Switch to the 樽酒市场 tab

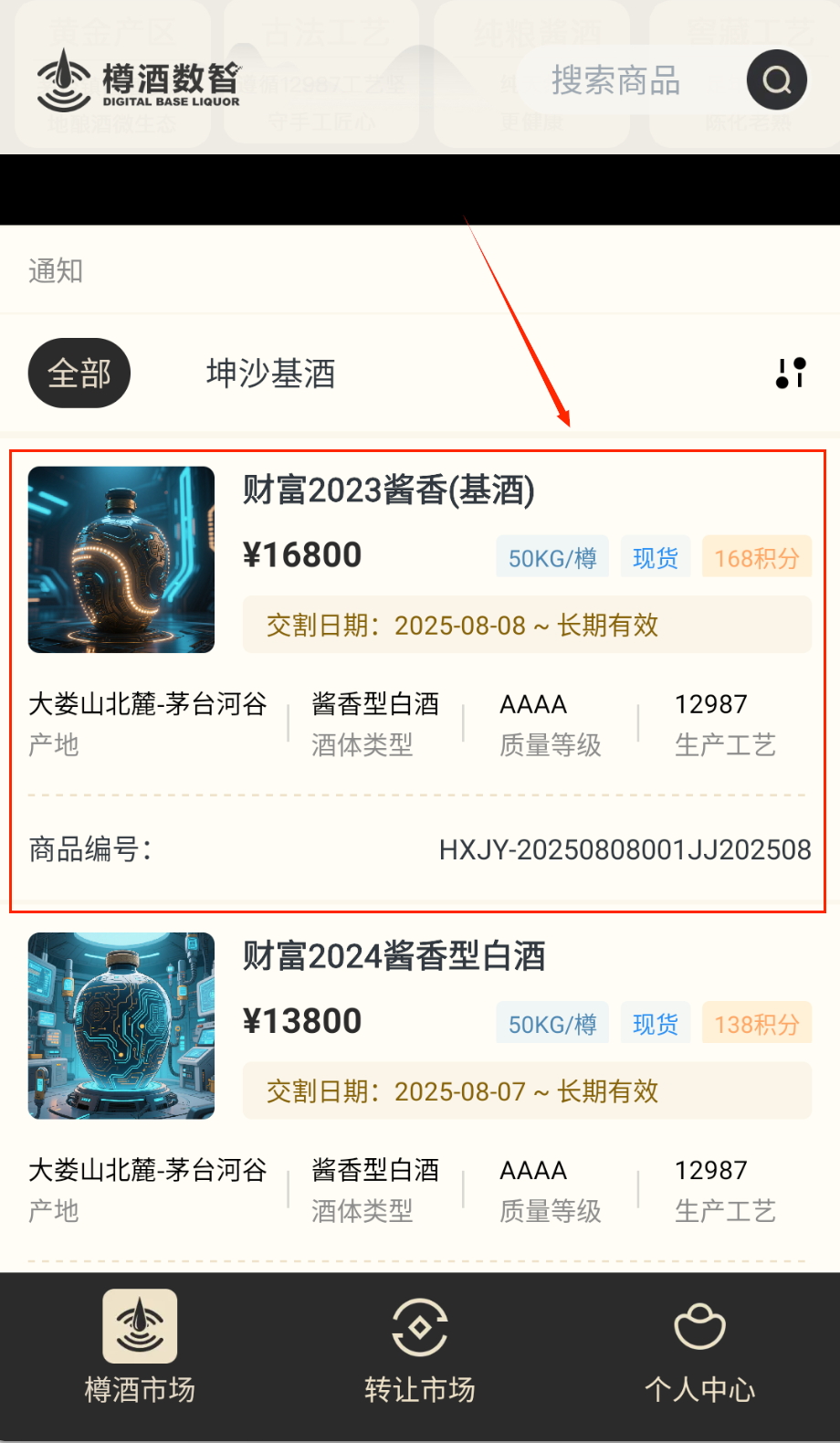(140, 1347)
